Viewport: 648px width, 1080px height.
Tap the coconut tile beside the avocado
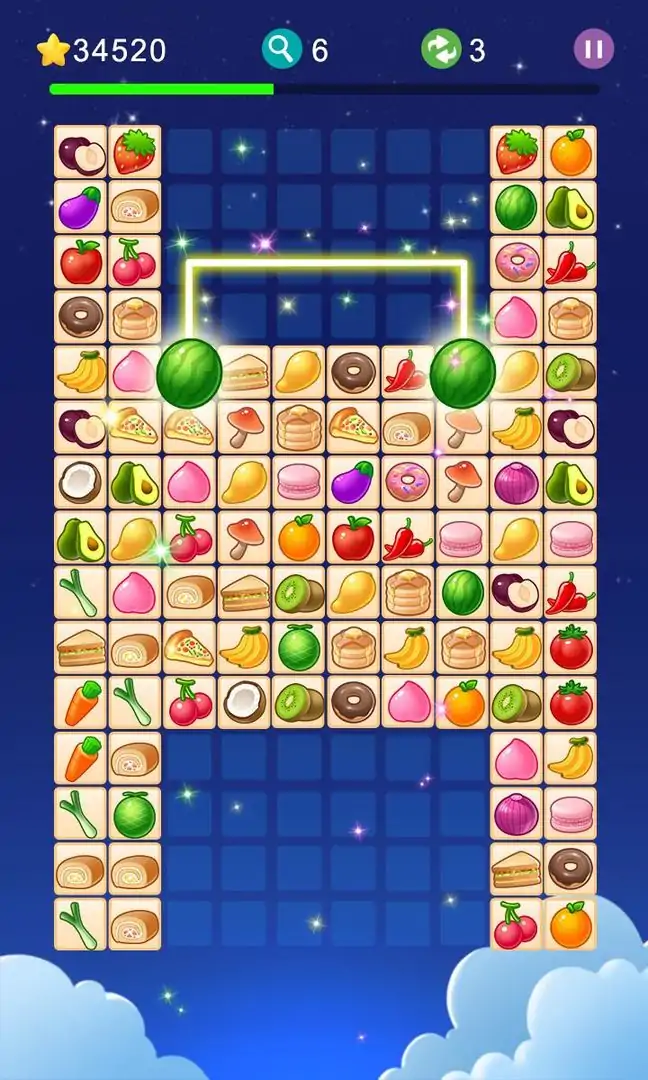(x=80, y=482)
